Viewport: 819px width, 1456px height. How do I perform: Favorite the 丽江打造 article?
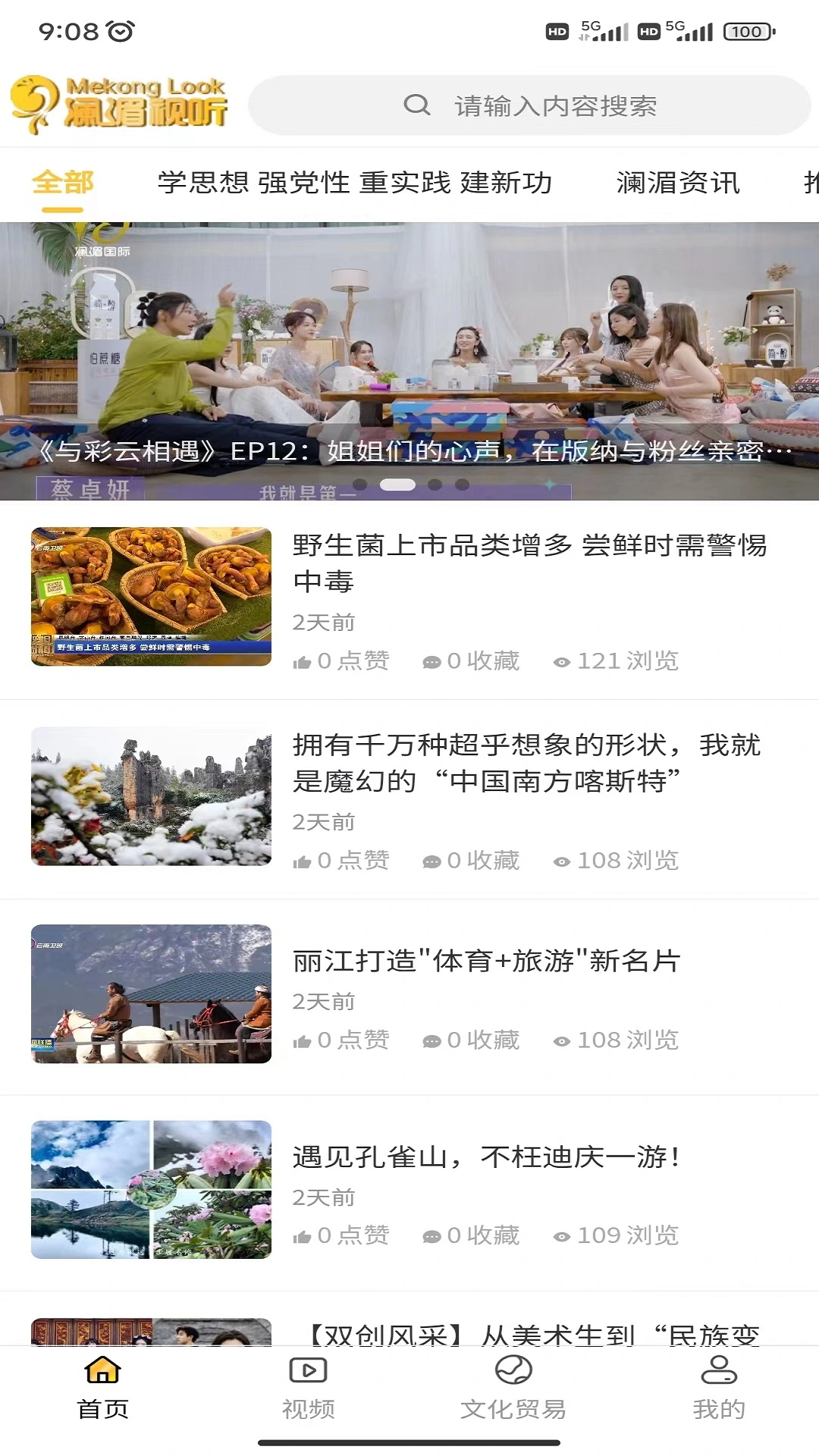click(x=432, y=1040)
